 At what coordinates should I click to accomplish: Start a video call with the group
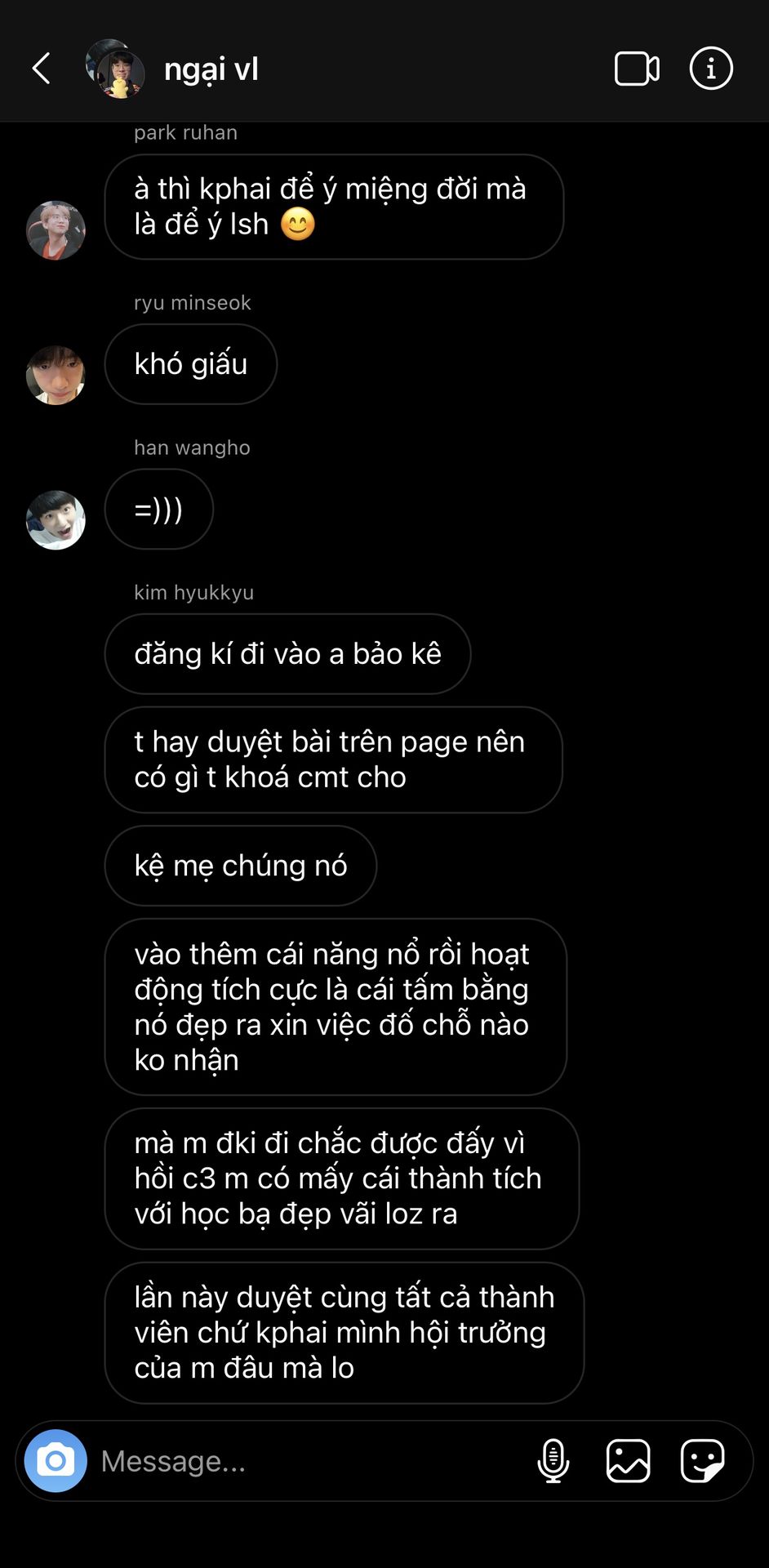[637, 69]
